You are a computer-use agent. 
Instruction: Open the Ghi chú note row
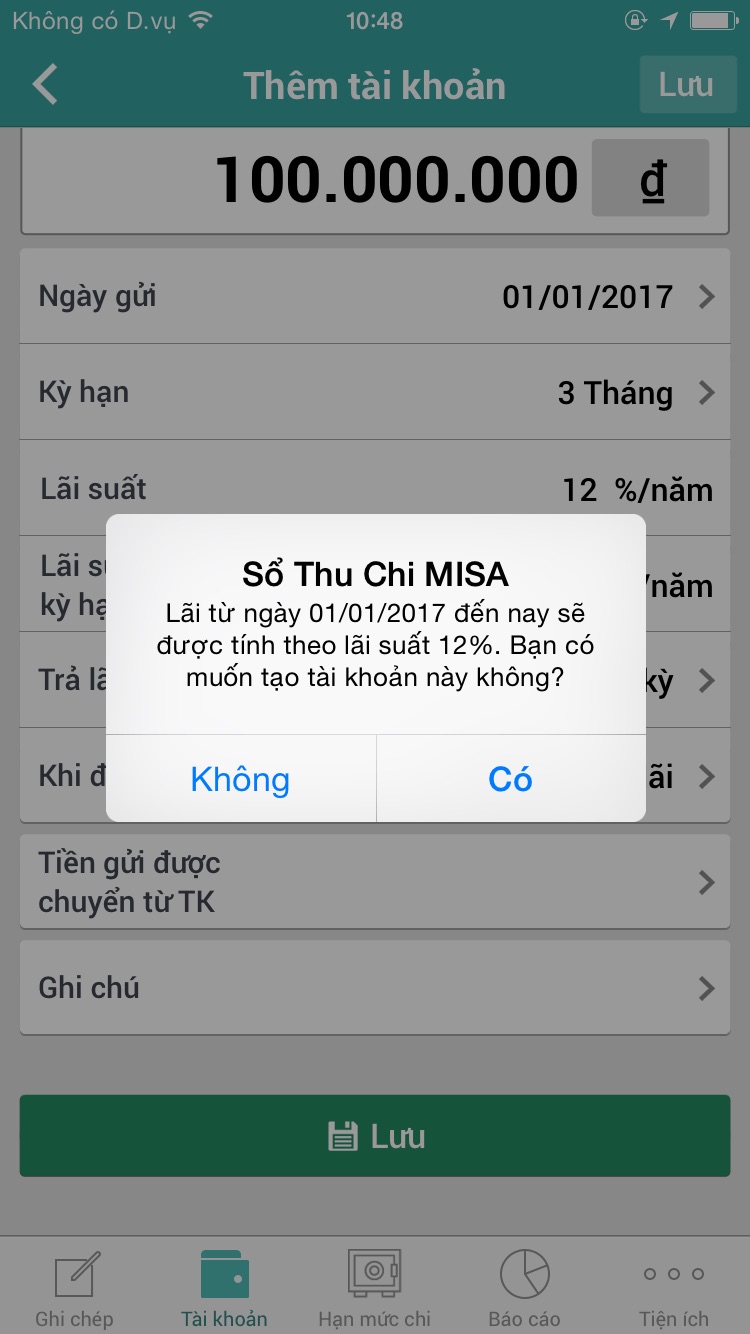tap(375, 988)
